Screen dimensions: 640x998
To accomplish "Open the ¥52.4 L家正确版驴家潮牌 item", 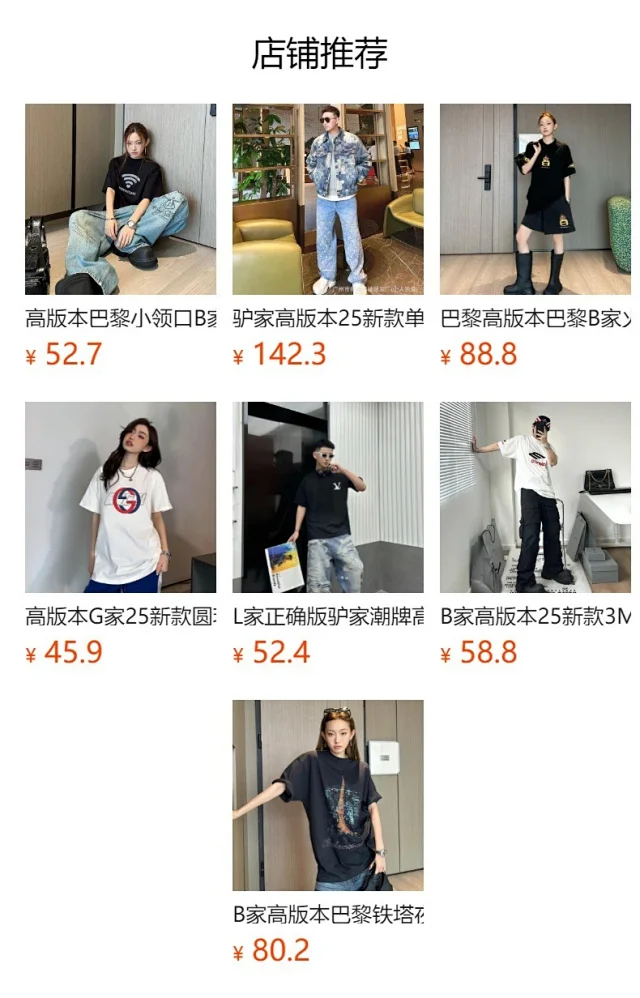I will pos(328,497).
